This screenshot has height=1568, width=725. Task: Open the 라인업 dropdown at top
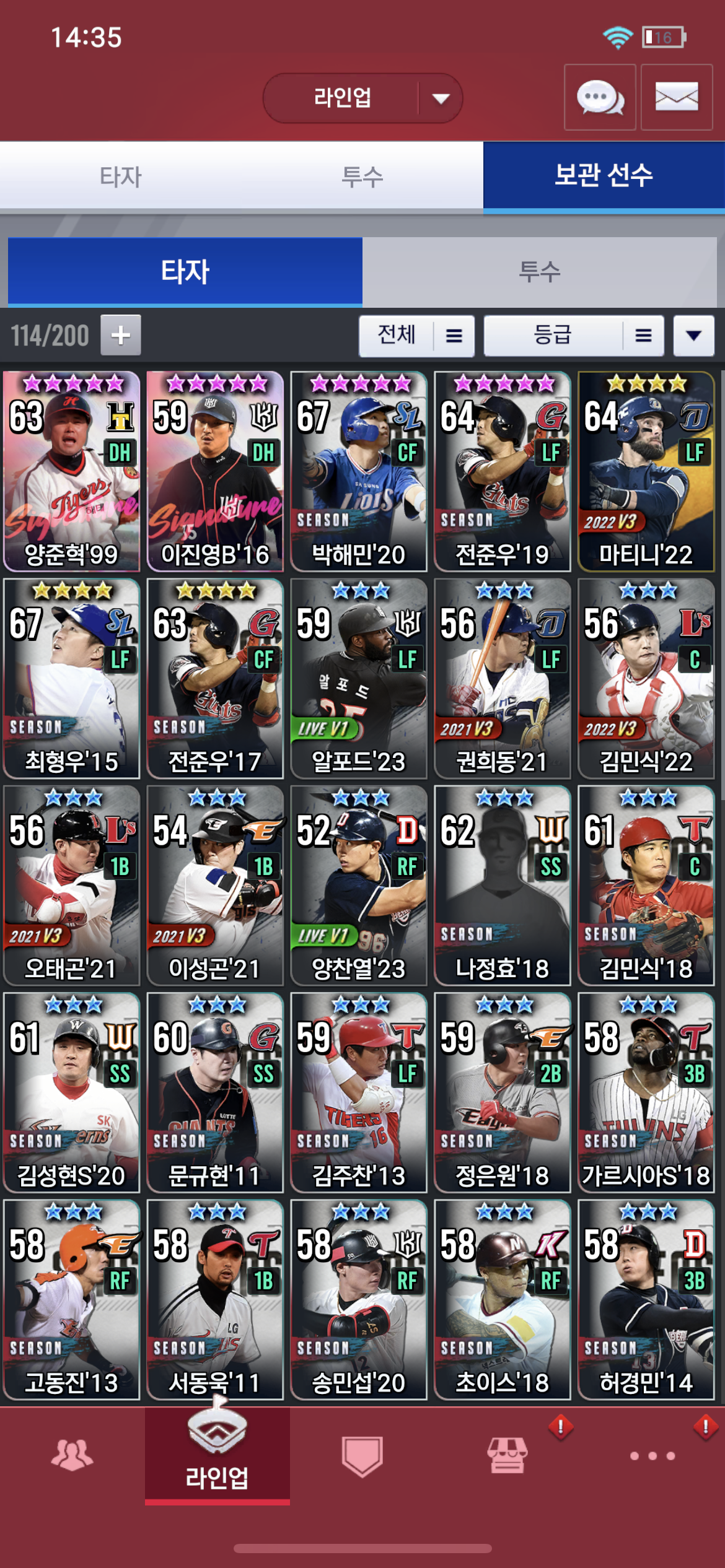(362, 98)
